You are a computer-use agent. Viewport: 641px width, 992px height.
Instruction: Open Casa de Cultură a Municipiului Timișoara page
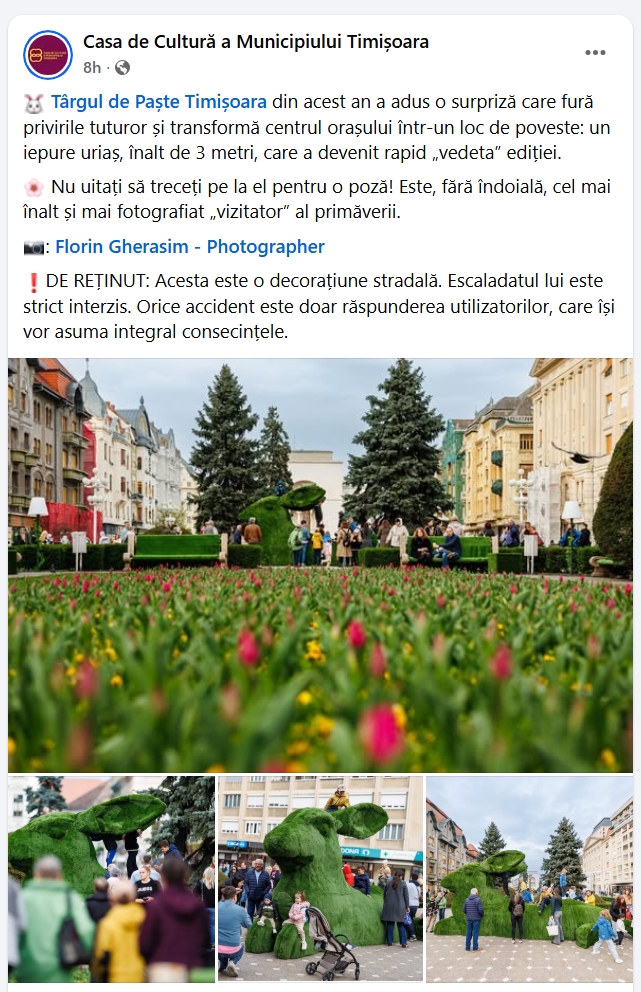pyautogui.click(x=255, y=42)
